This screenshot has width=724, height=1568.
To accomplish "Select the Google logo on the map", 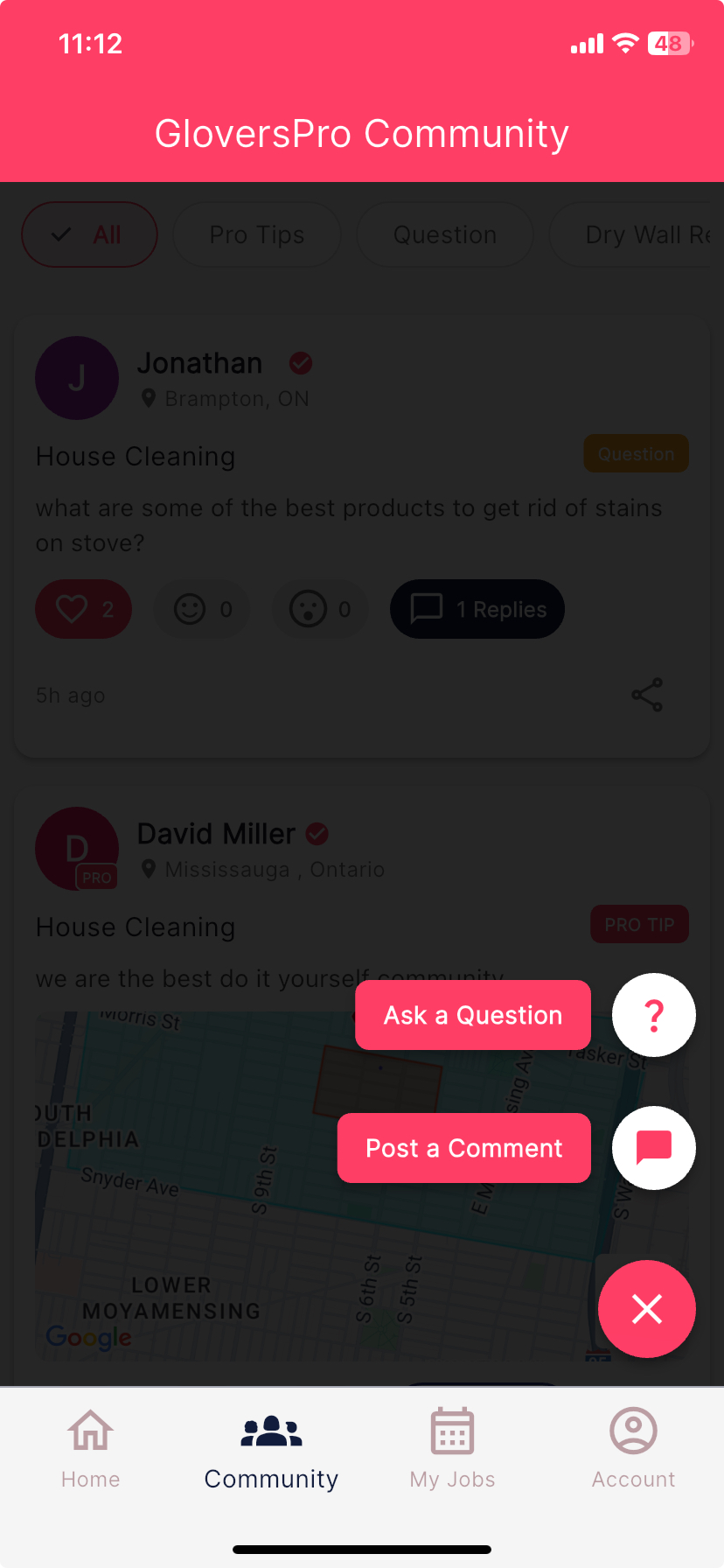I will click(88, 1337).
